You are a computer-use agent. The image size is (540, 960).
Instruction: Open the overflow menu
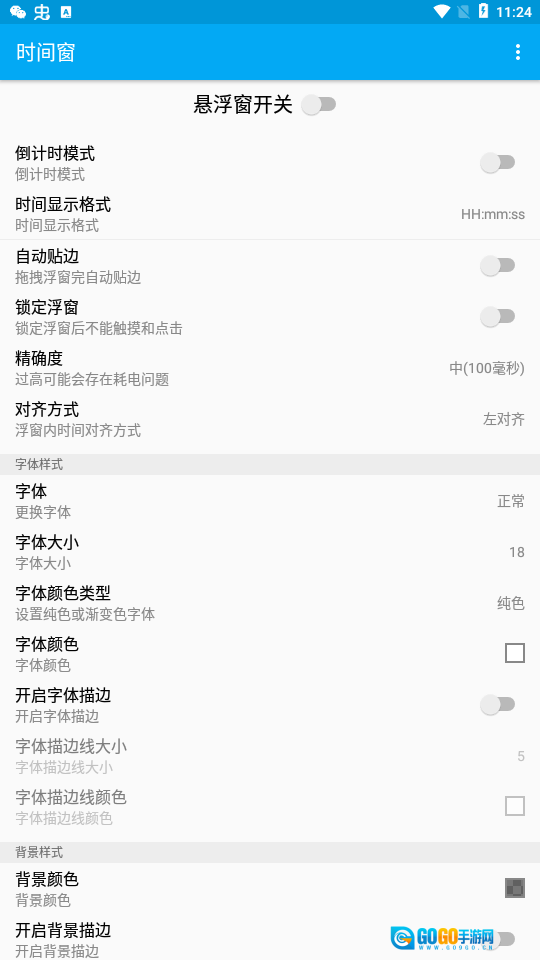tap(517, 52)
